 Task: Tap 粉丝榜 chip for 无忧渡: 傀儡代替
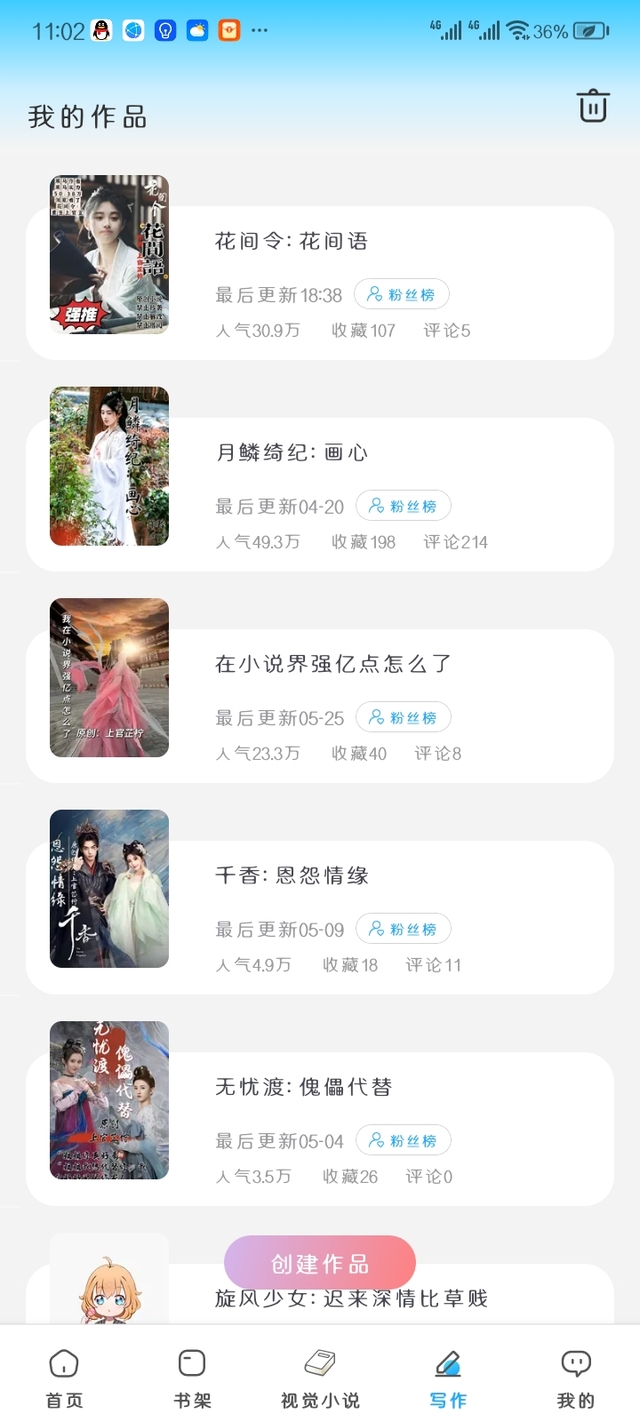404,1141
